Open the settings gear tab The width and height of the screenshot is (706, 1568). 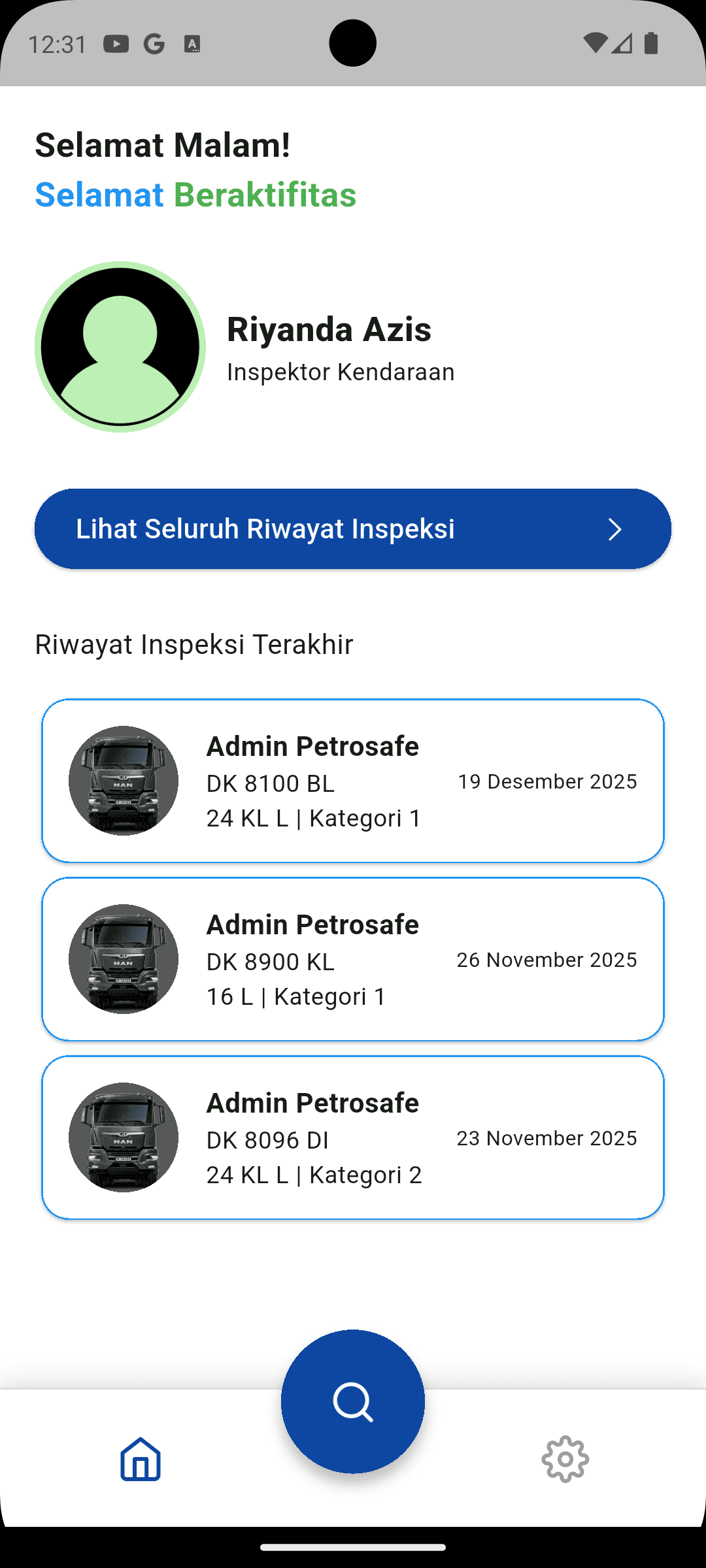[565, 1459]
